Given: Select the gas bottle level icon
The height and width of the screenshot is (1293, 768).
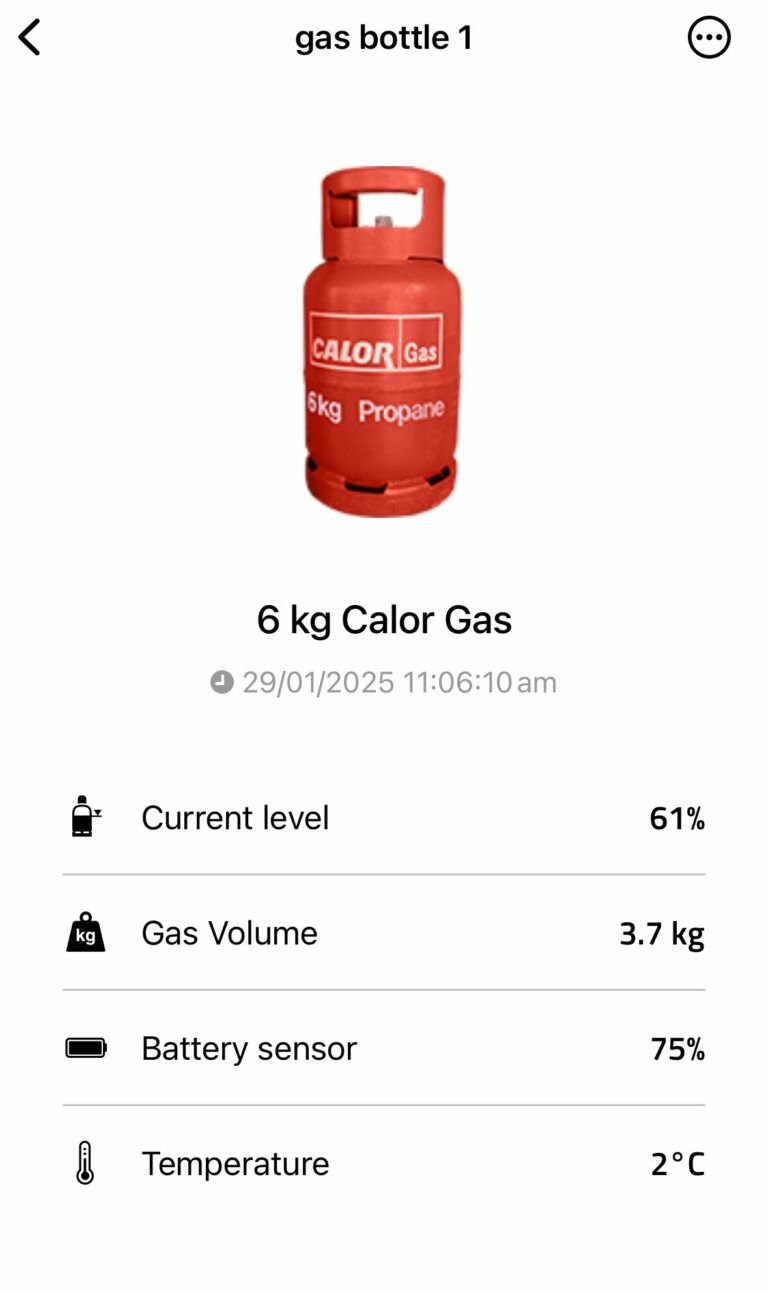Looking at the screenshot, I should (84, 817).
